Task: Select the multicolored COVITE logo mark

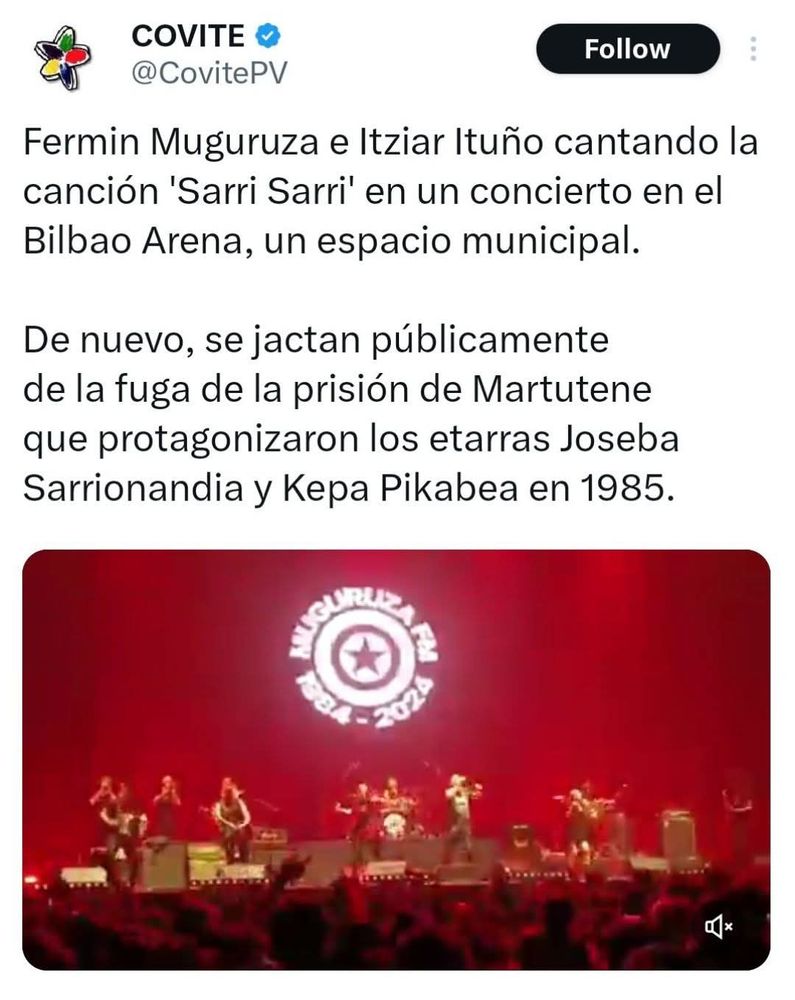Action: [58, 53]
